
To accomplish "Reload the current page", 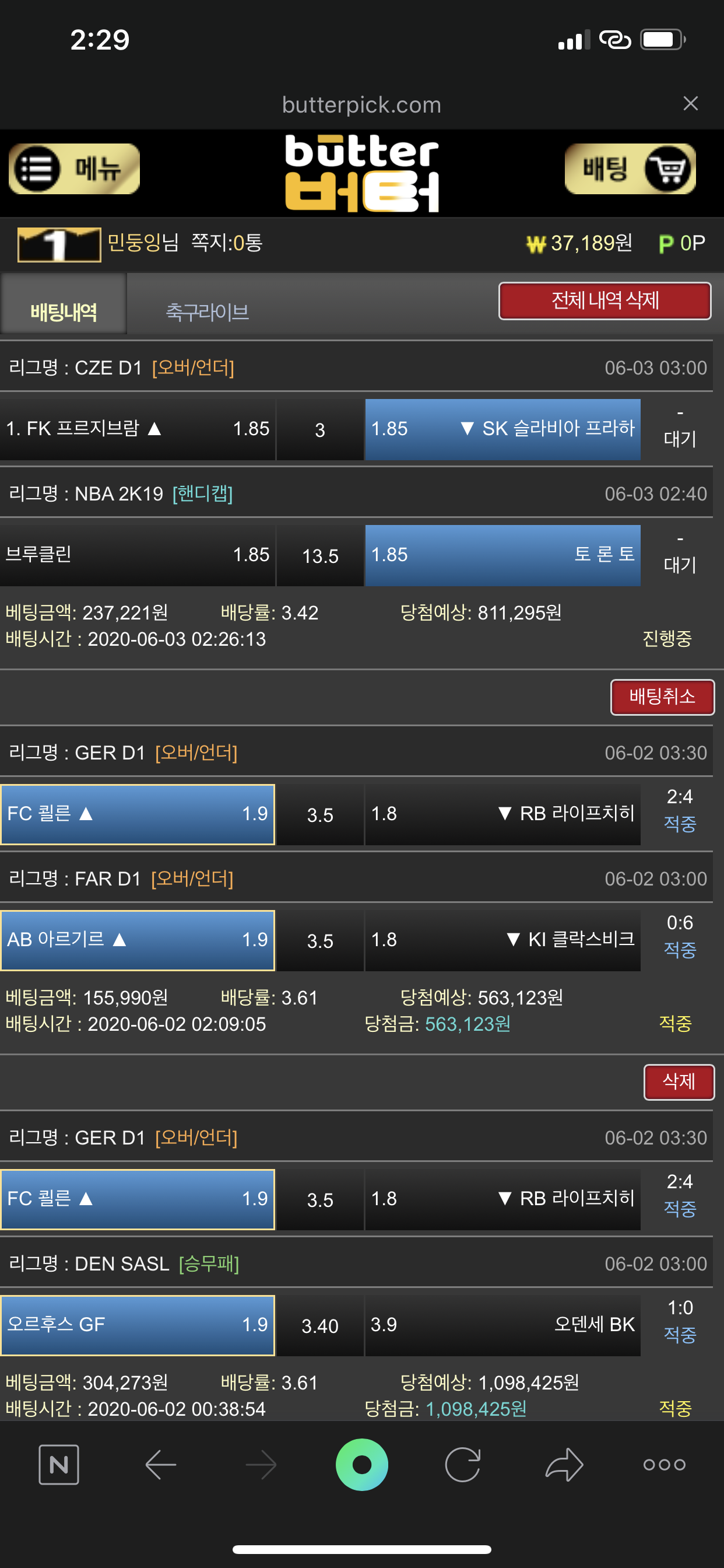I will [x=462, y=1464].
